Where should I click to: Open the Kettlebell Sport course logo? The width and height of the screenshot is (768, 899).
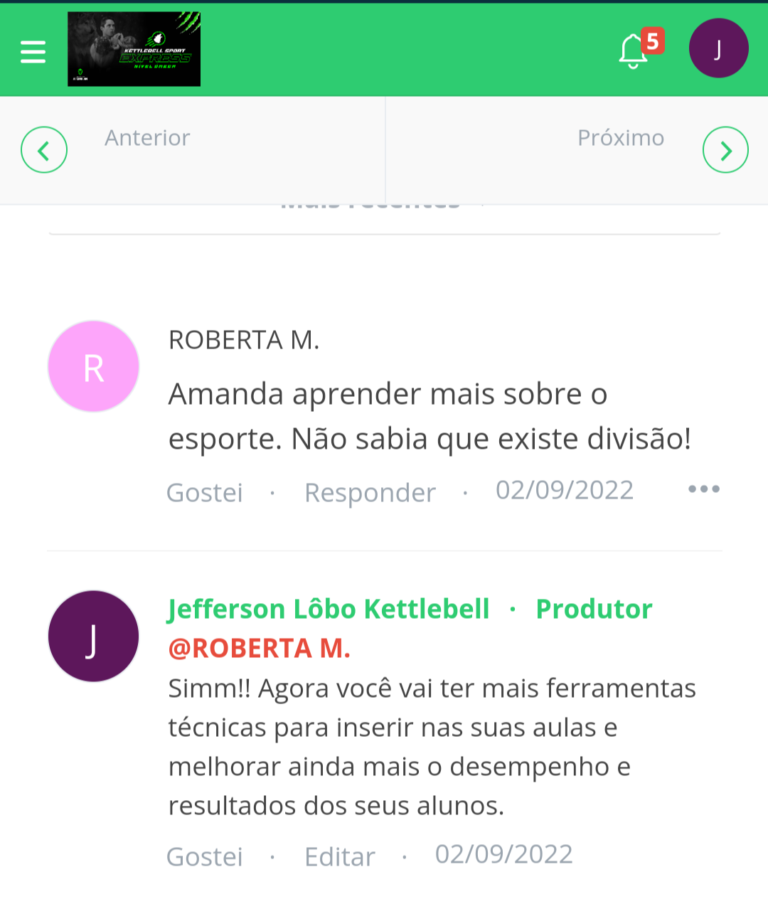pos(134,49)
